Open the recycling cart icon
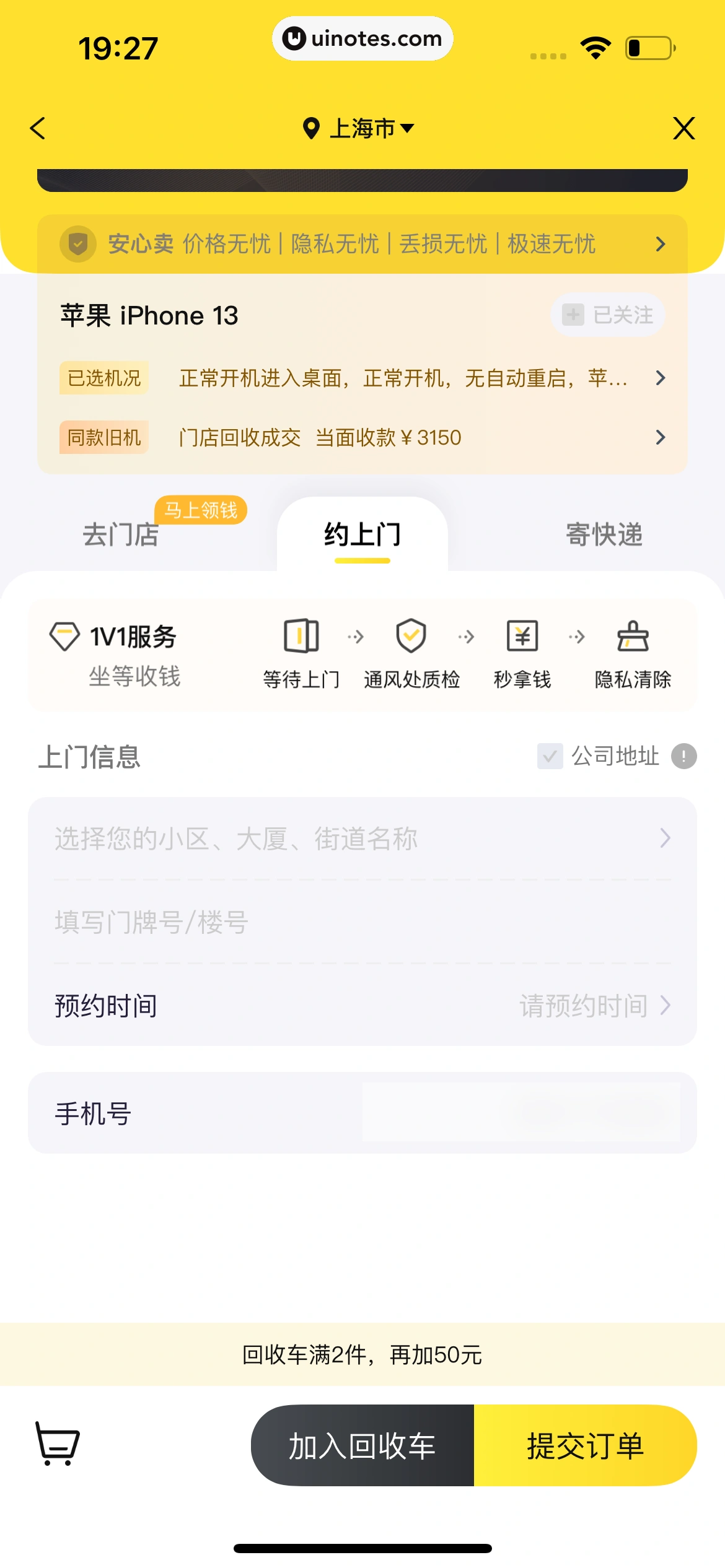 (x=58, y=1444)
